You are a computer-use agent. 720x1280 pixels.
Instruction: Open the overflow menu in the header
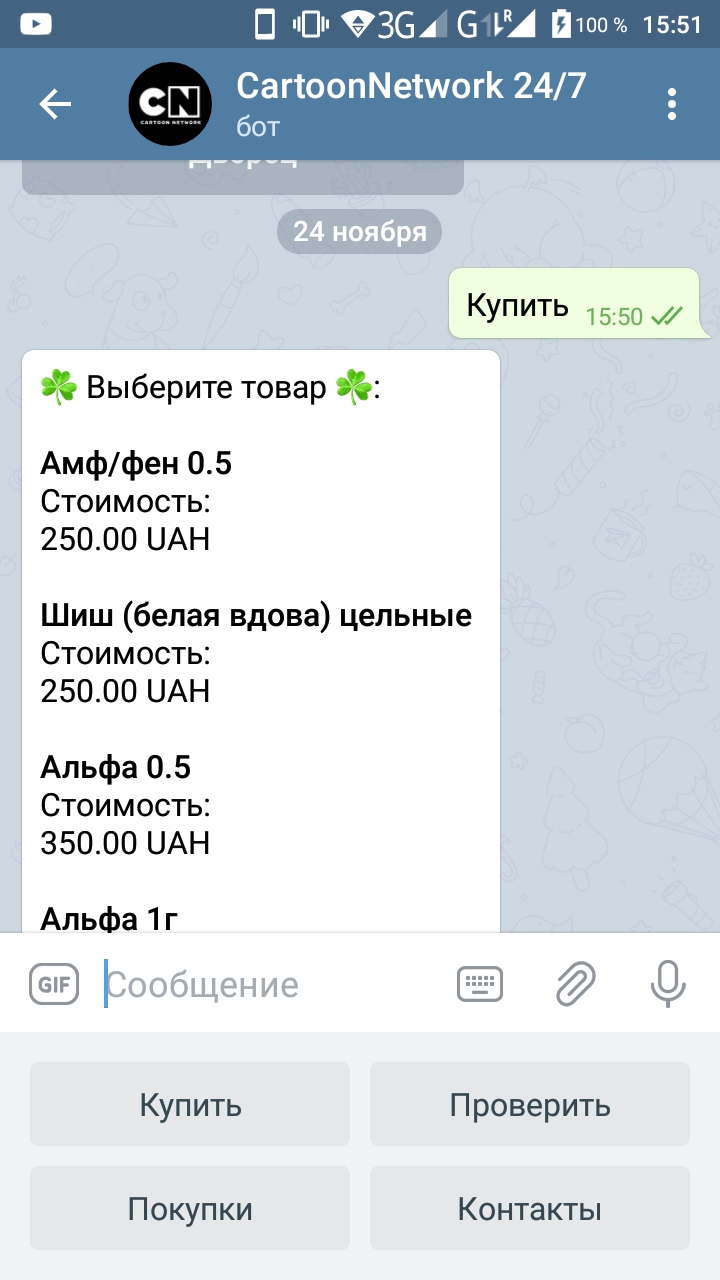tap(672, 104)
